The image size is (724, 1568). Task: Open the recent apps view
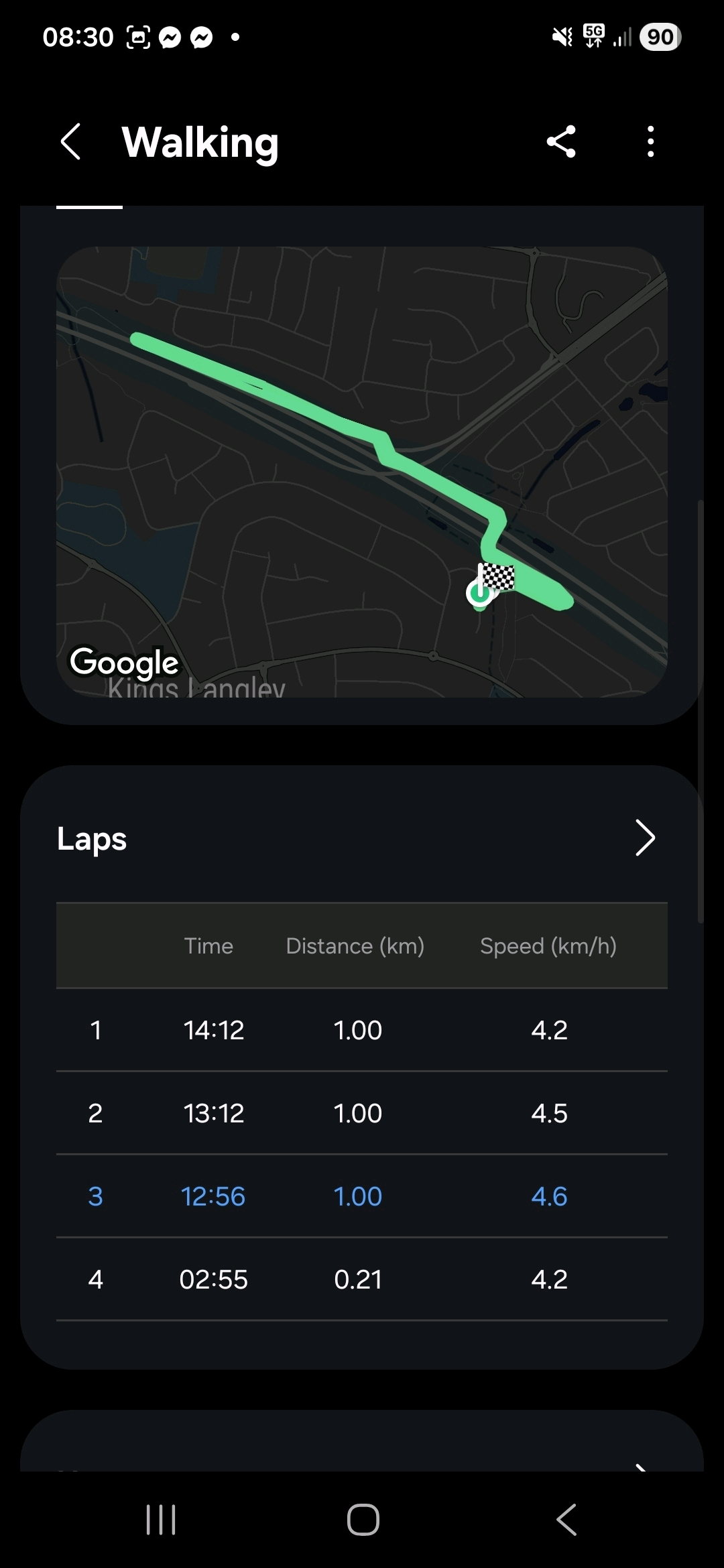tap(161, 1519)
